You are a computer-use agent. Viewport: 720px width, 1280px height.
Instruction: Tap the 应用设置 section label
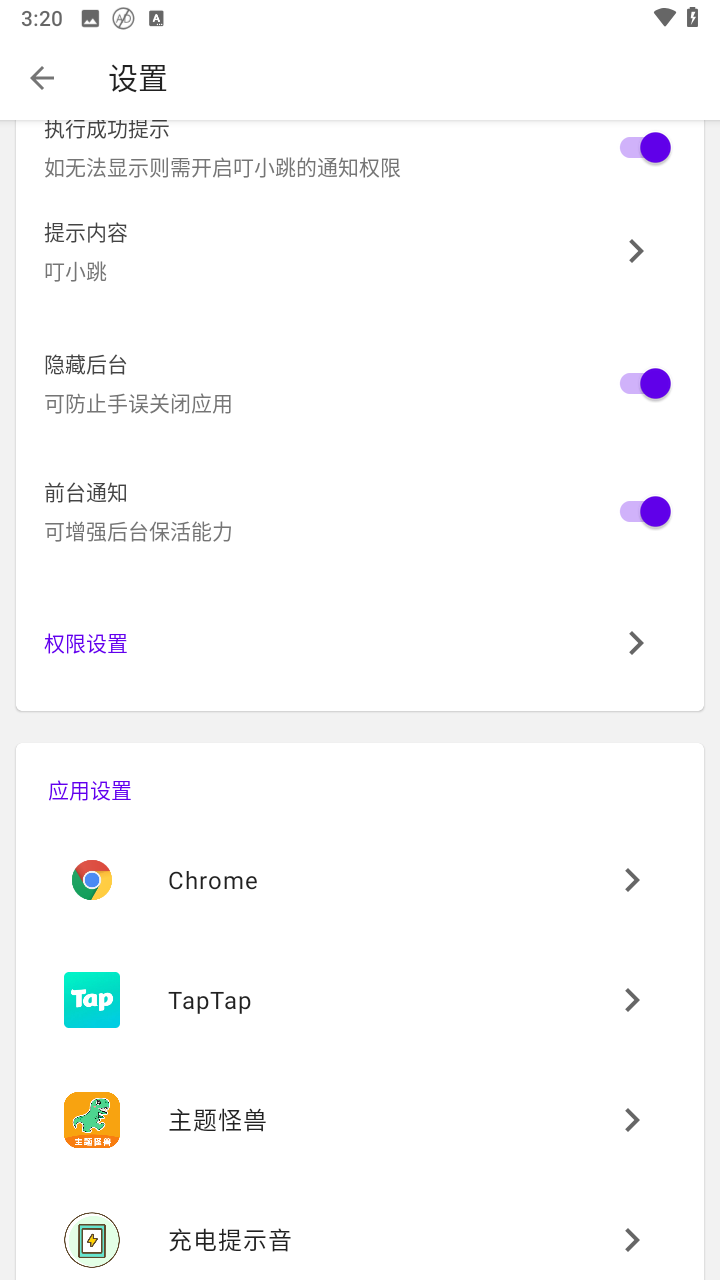coord(90,791)
